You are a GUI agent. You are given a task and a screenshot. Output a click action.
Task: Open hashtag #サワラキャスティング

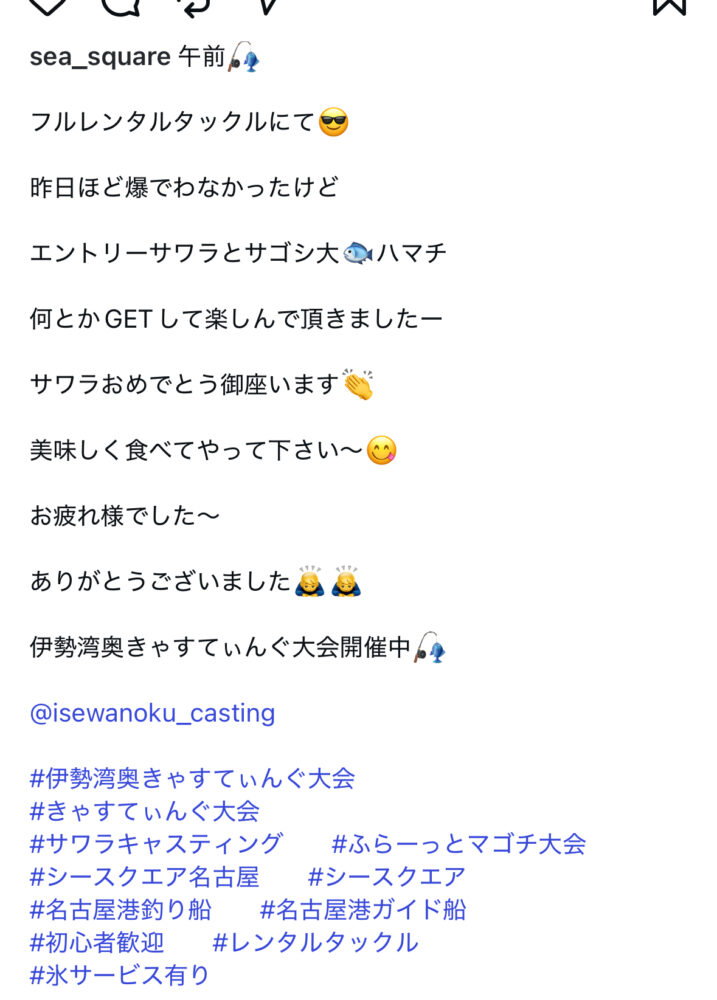point(156,843)
